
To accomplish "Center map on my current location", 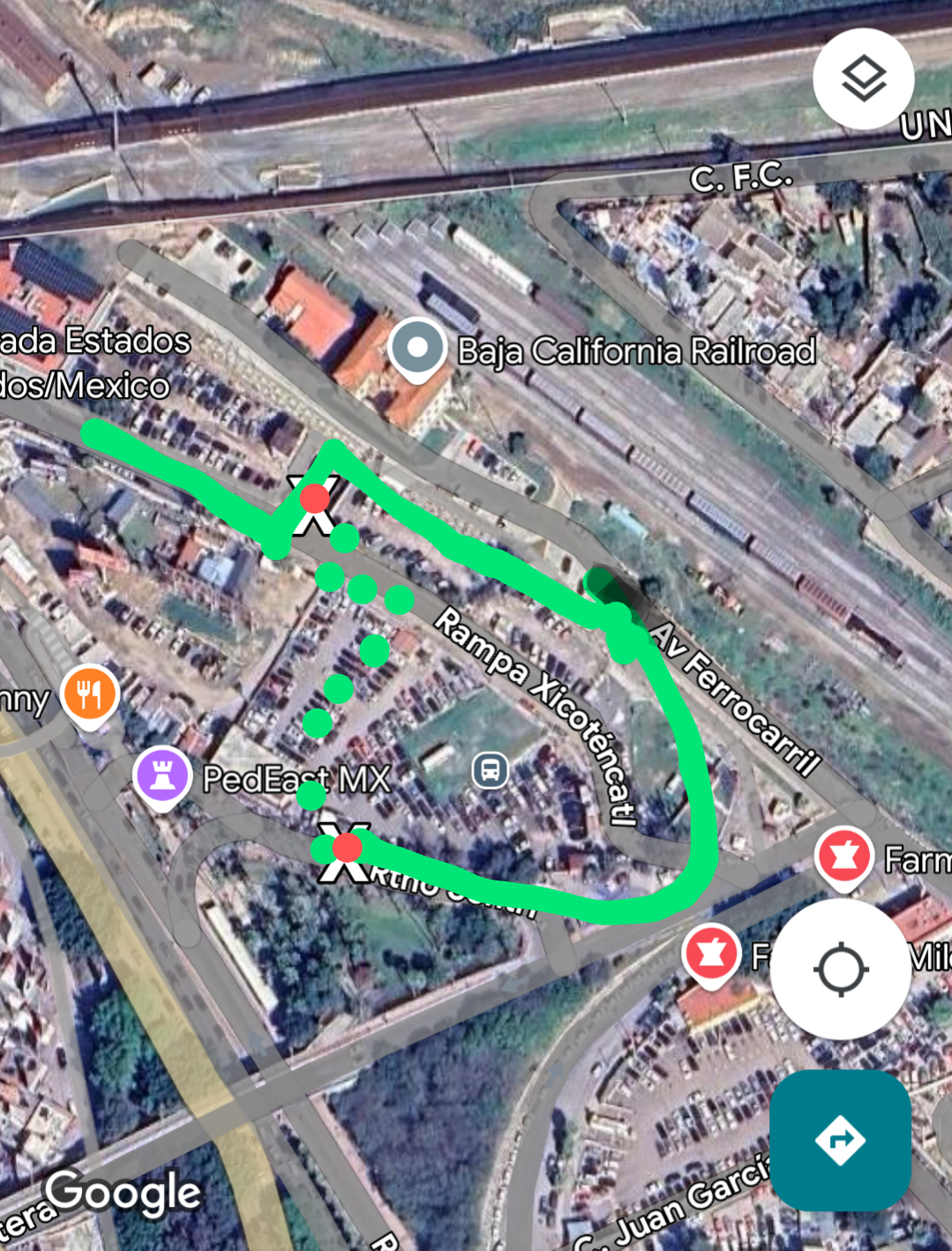I will pos(840,969).
